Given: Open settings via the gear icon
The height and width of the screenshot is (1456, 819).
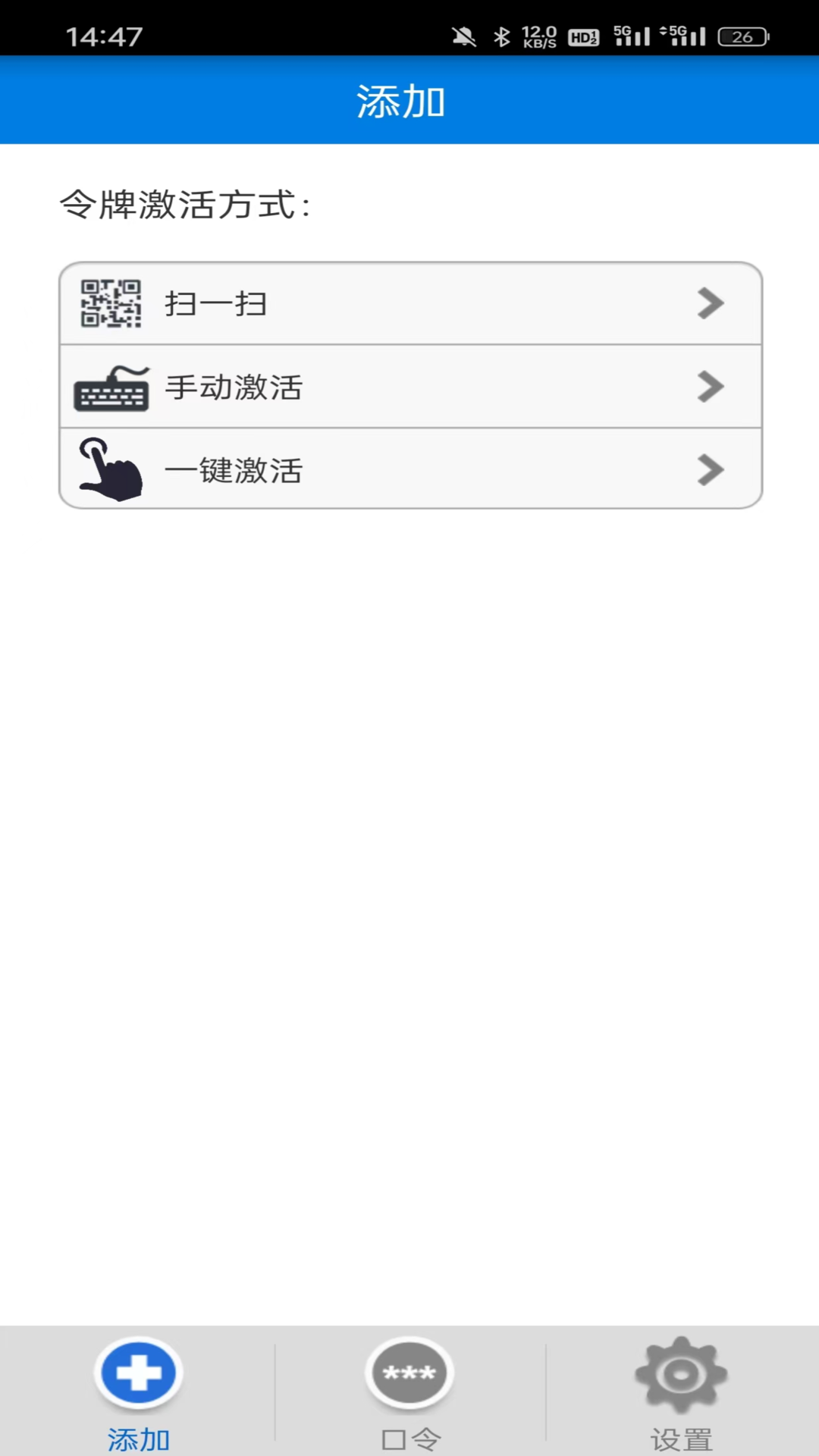Looking at the screenshot, I should tap(680, 1374).
